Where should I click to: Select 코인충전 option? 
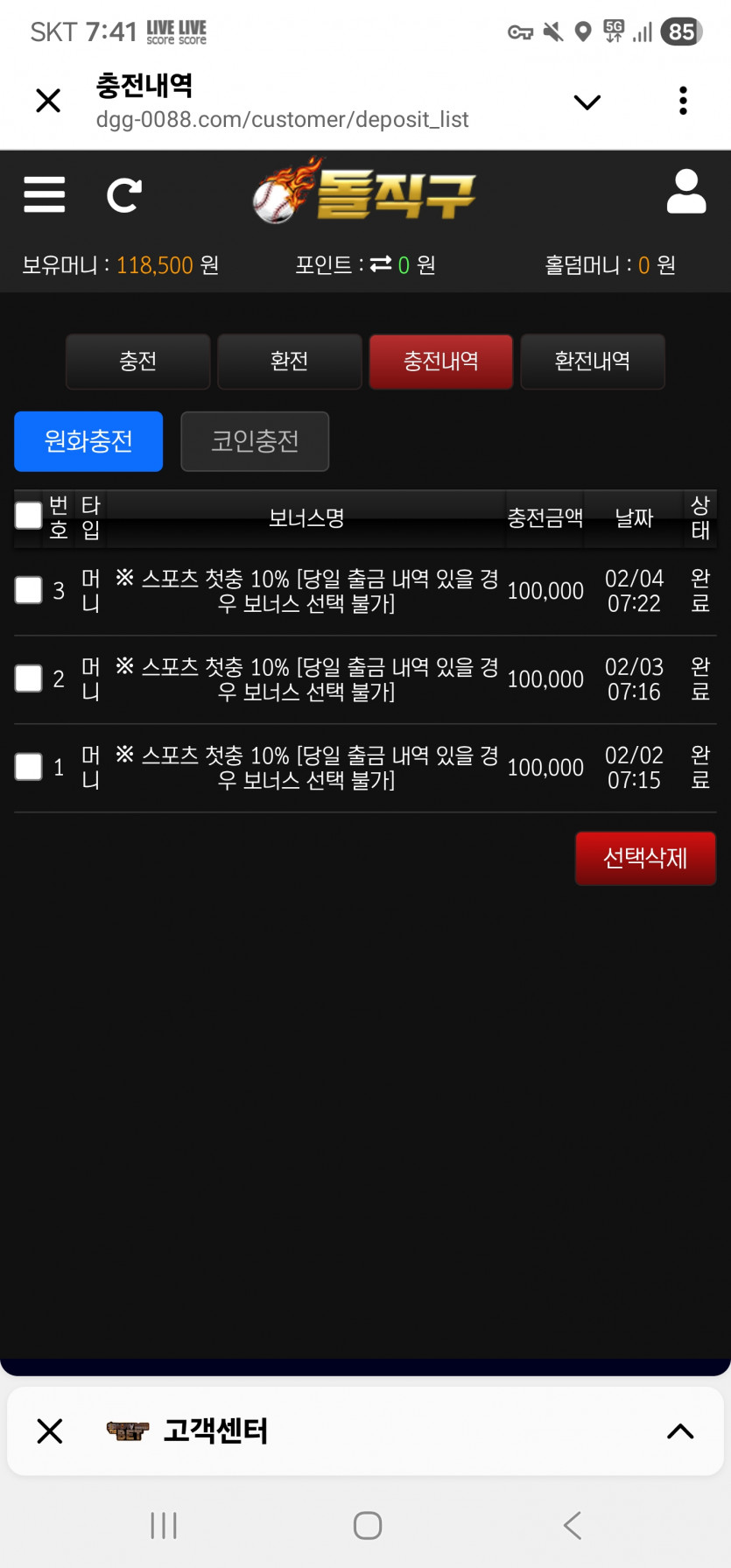pyautogui.click(x=255, y=441)
